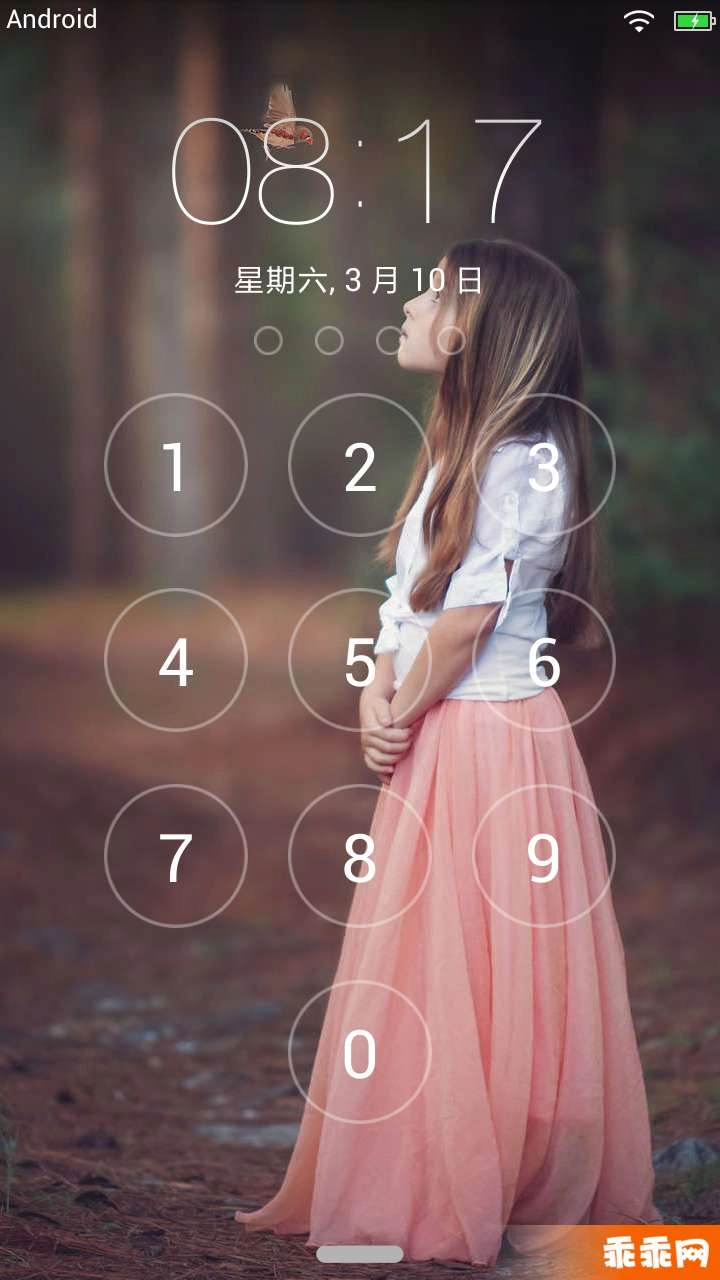
Task: Tap the number 2 key
Action: click(360, 465)
